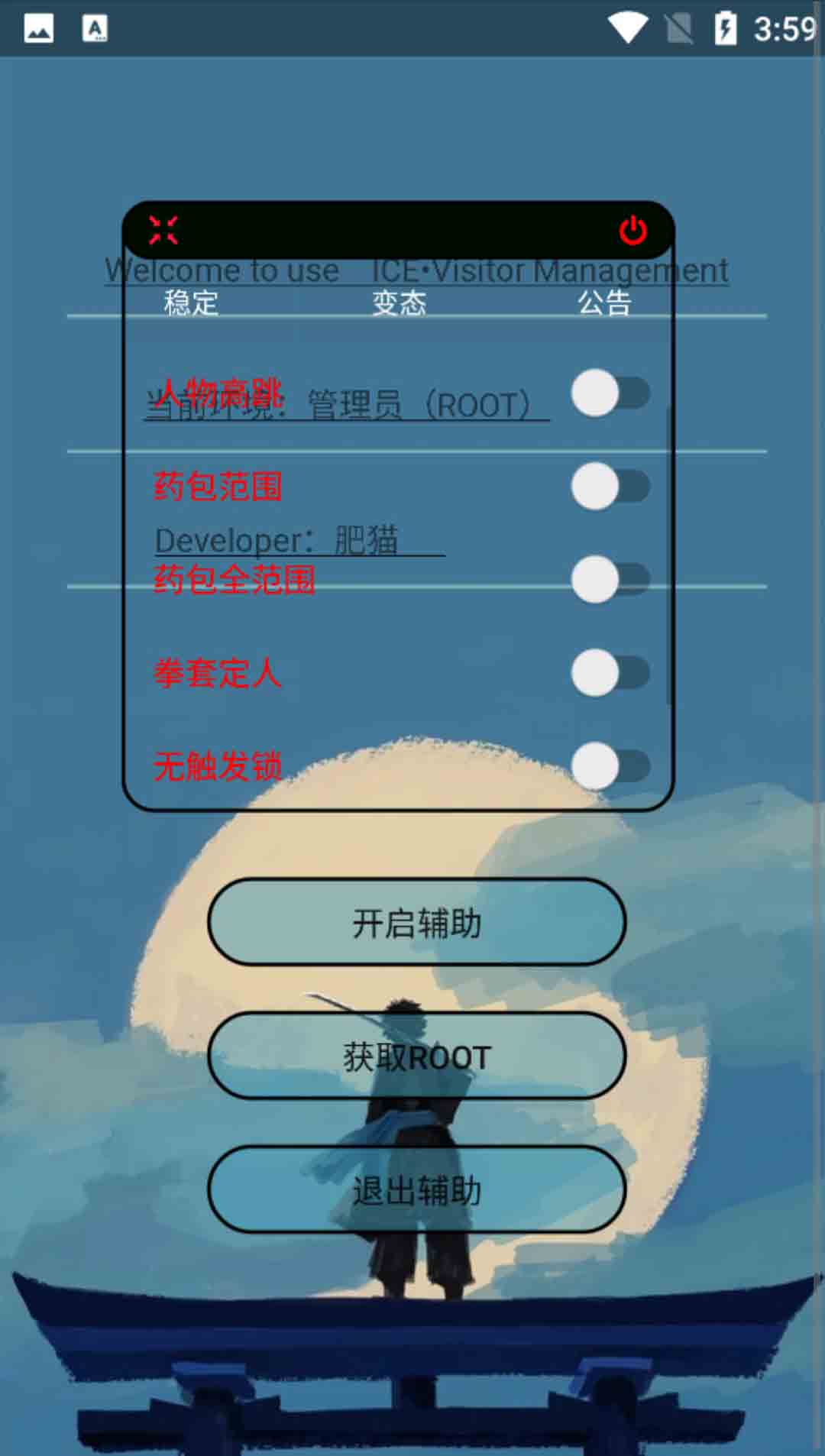Tap the red power icon
The height and width of the screenshot is (1456, 825).
(632, 230)
